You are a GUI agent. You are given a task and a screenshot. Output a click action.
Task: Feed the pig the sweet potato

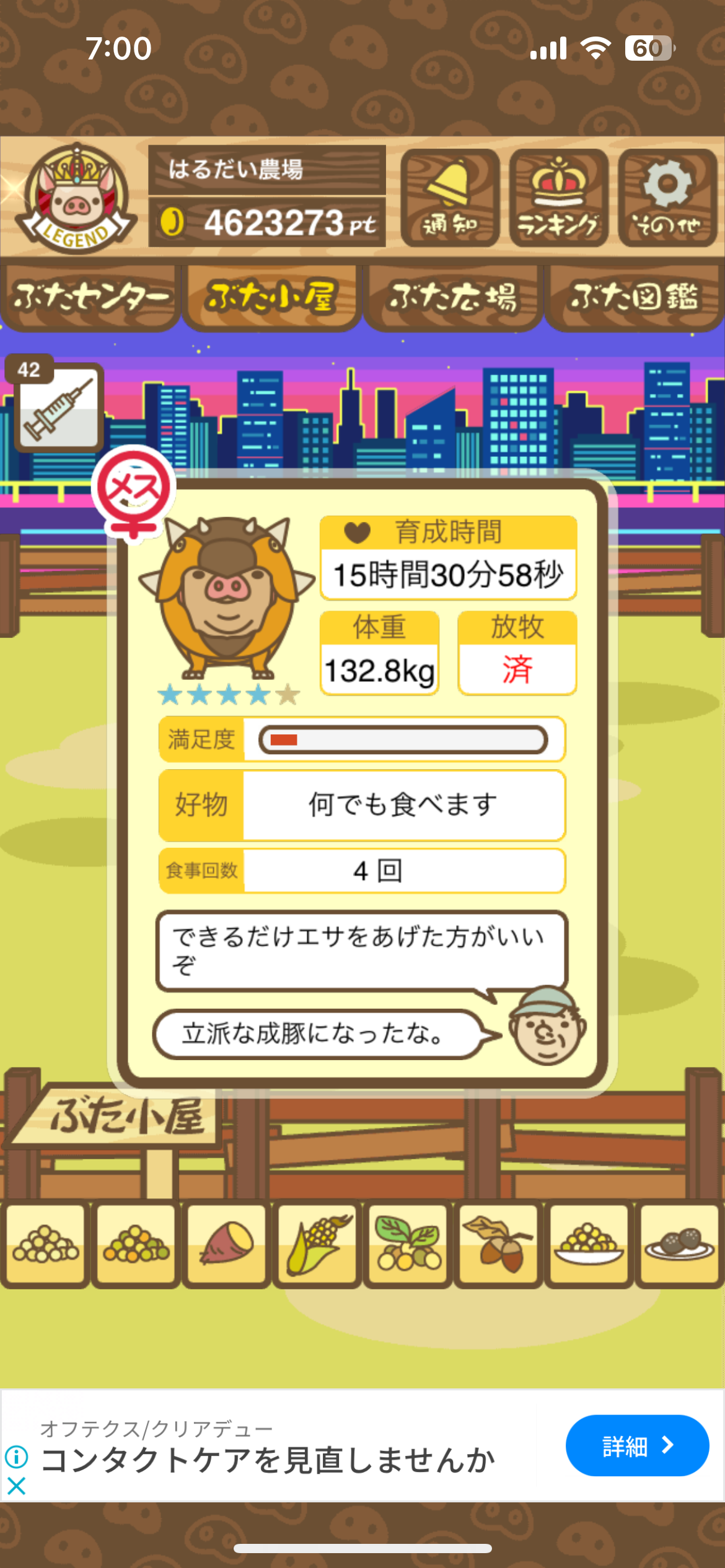point(227,1244)
